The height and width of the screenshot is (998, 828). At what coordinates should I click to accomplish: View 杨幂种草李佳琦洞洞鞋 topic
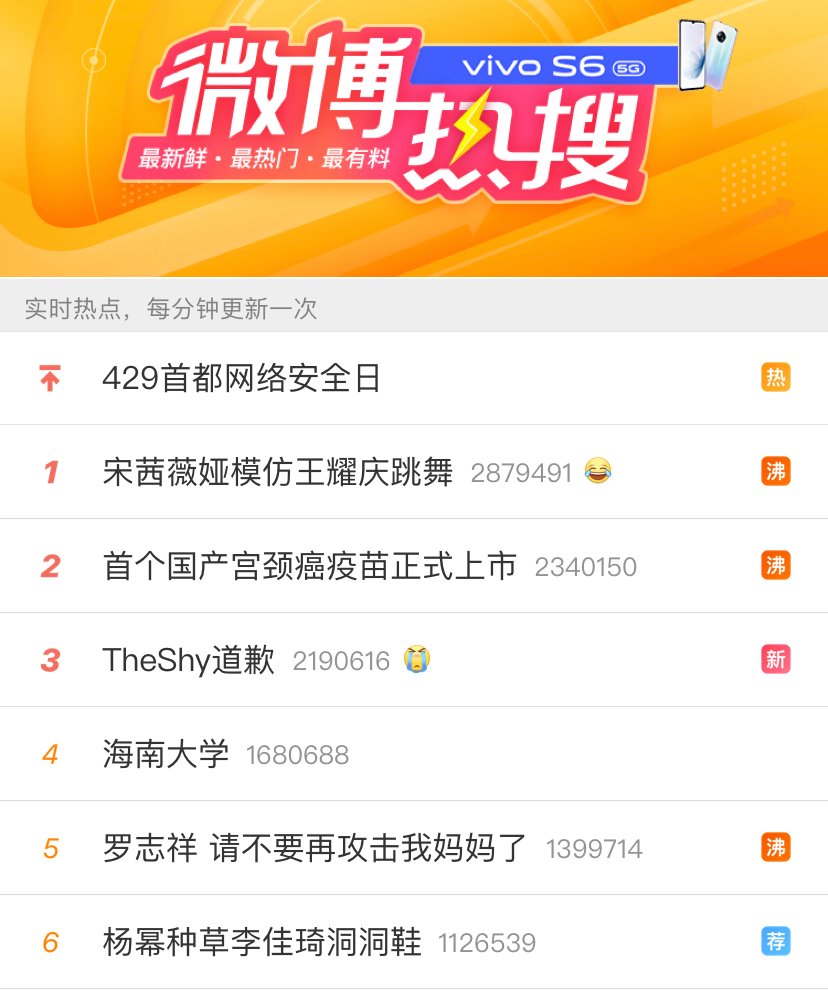click(x=262, y=942)
